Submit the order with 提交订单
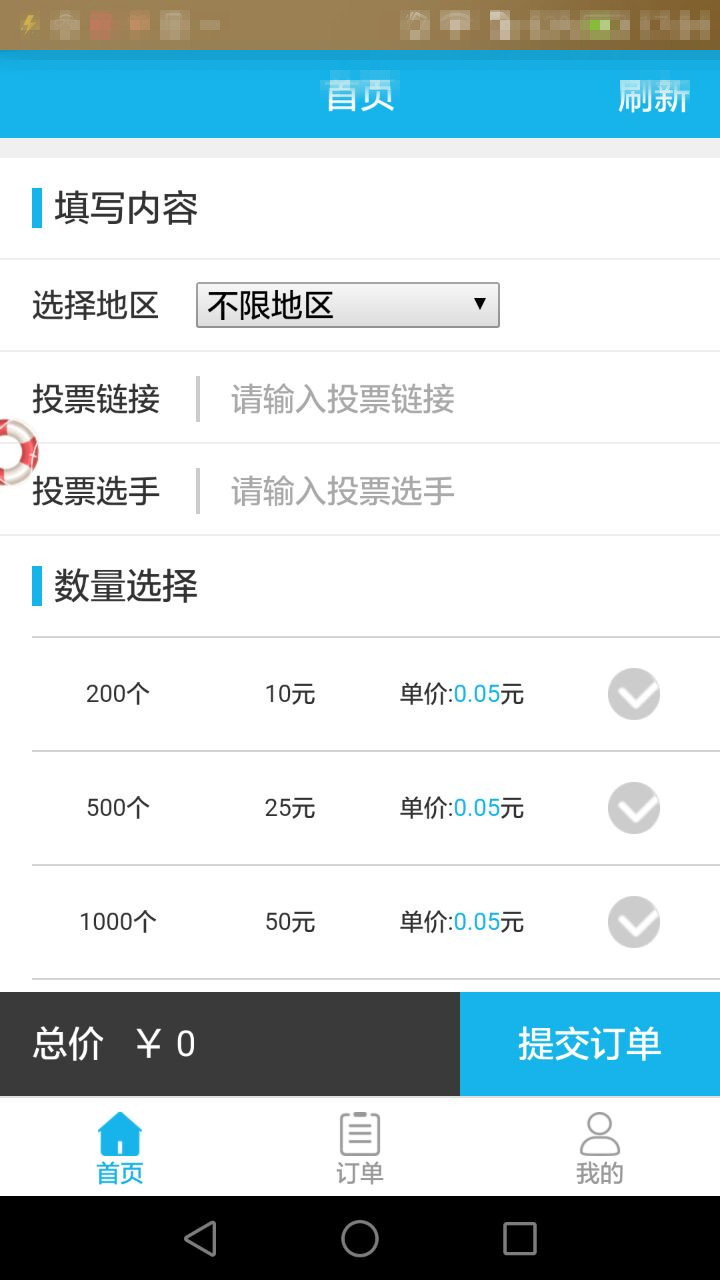Viewport: 720px width, 1280px height. [x=589, y=1044]
